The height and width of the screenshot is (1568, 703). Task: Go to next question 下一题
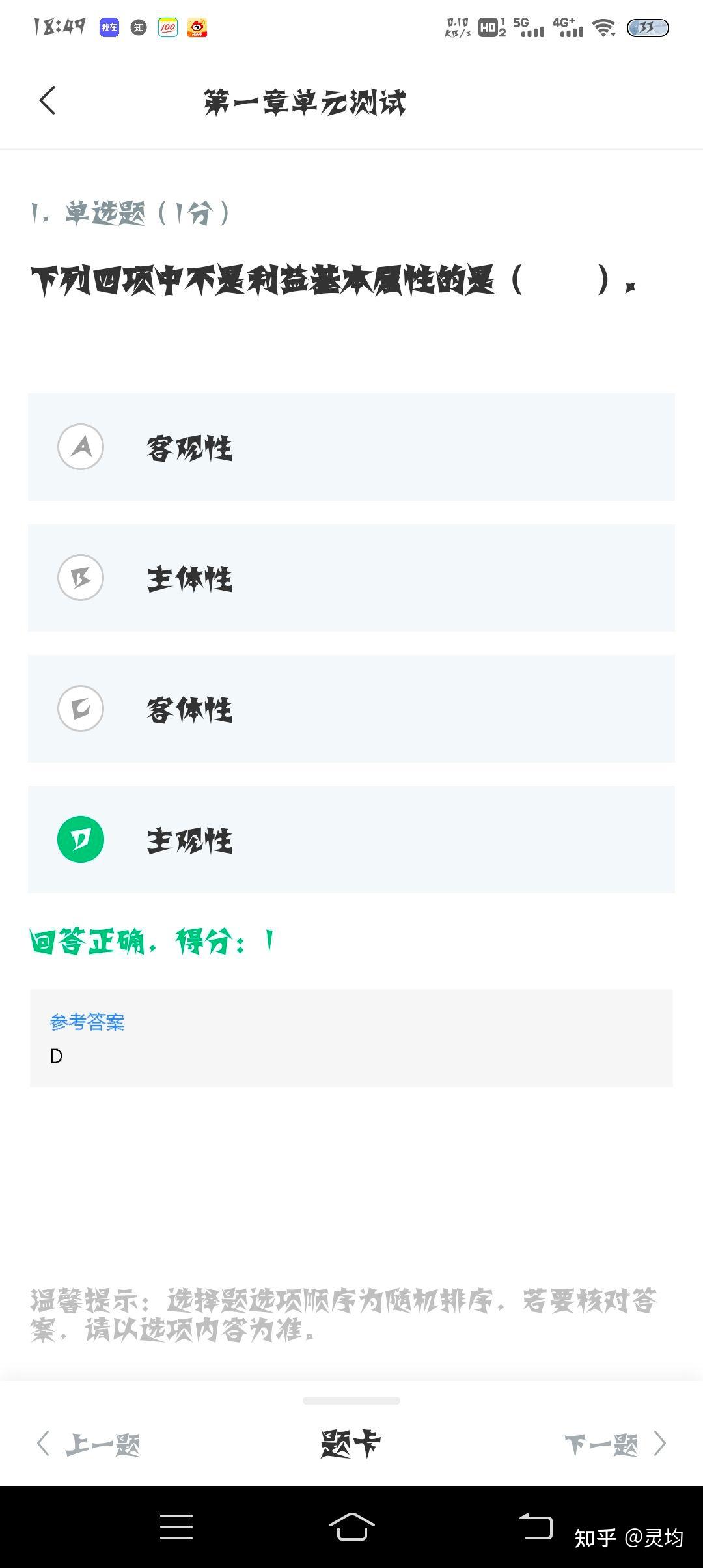click(615, 1444)
